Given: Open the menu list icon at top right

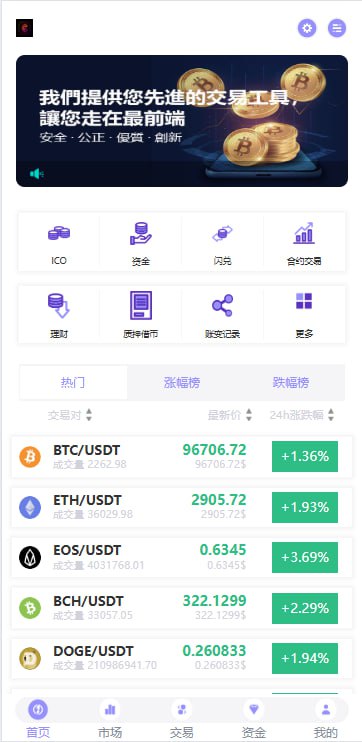Looking at the screenshot, I should tap(337, 28).
